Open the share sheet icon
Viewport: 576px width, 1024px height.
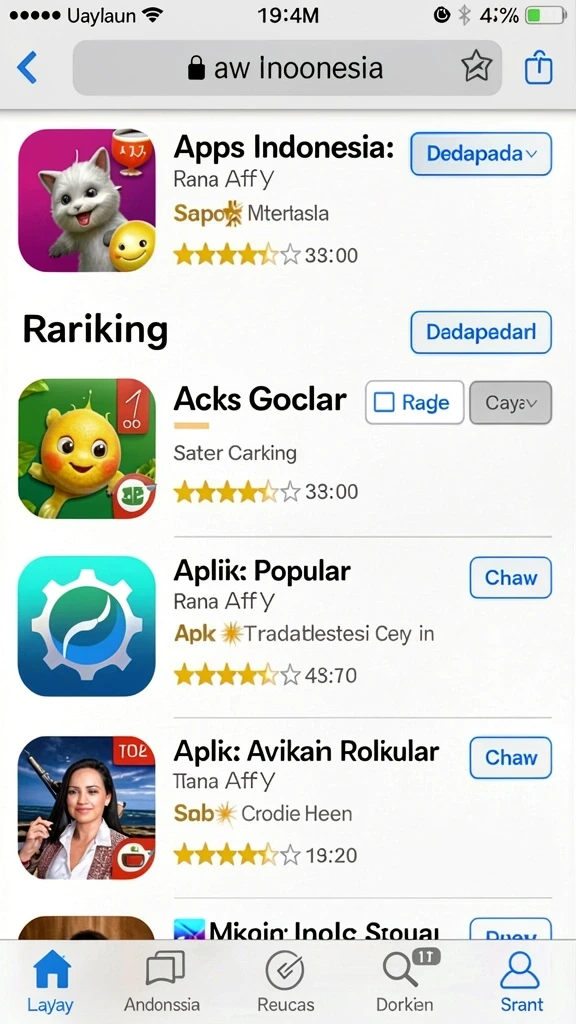pos(539,68)
